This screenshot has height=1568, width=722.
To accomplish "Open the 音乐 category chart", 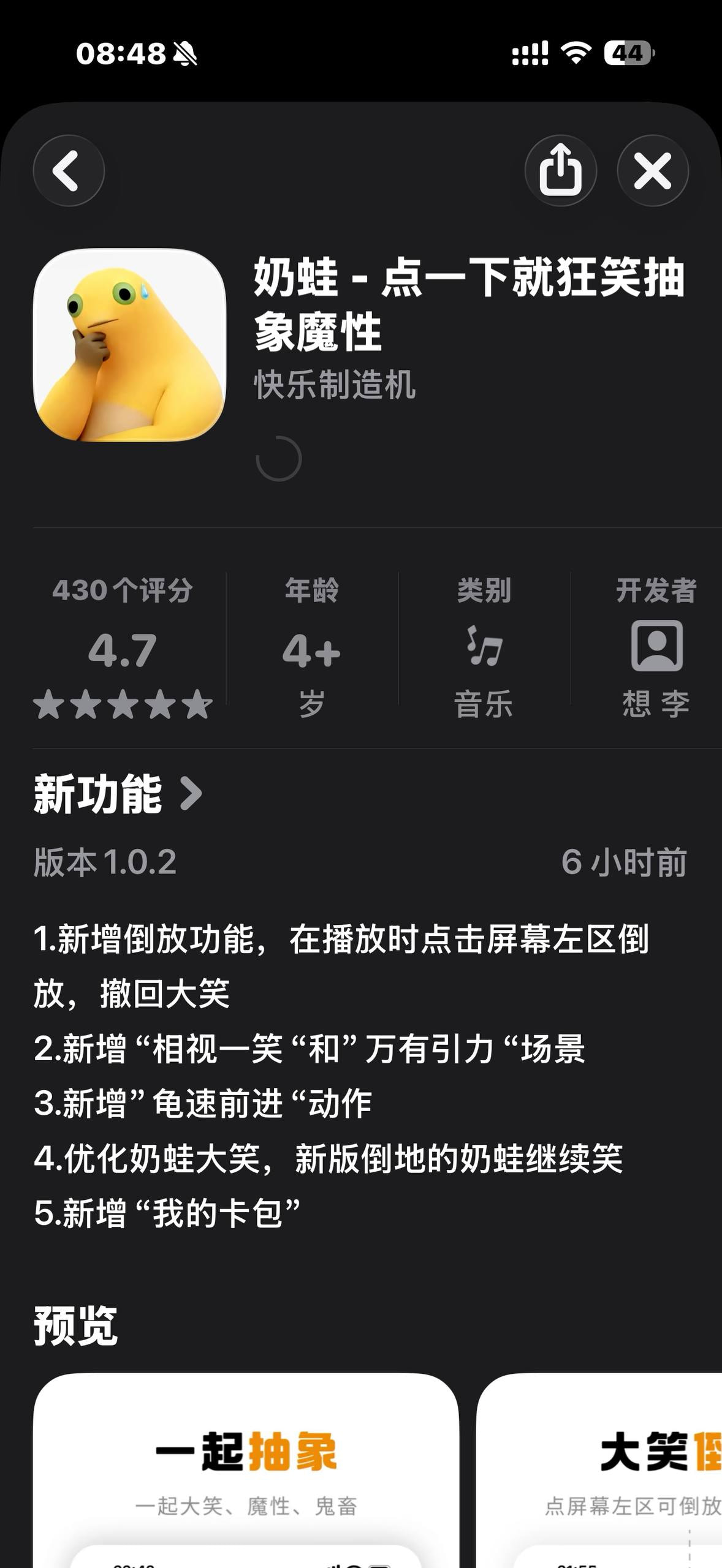I will pyautogui.click(x=484, y=647).
